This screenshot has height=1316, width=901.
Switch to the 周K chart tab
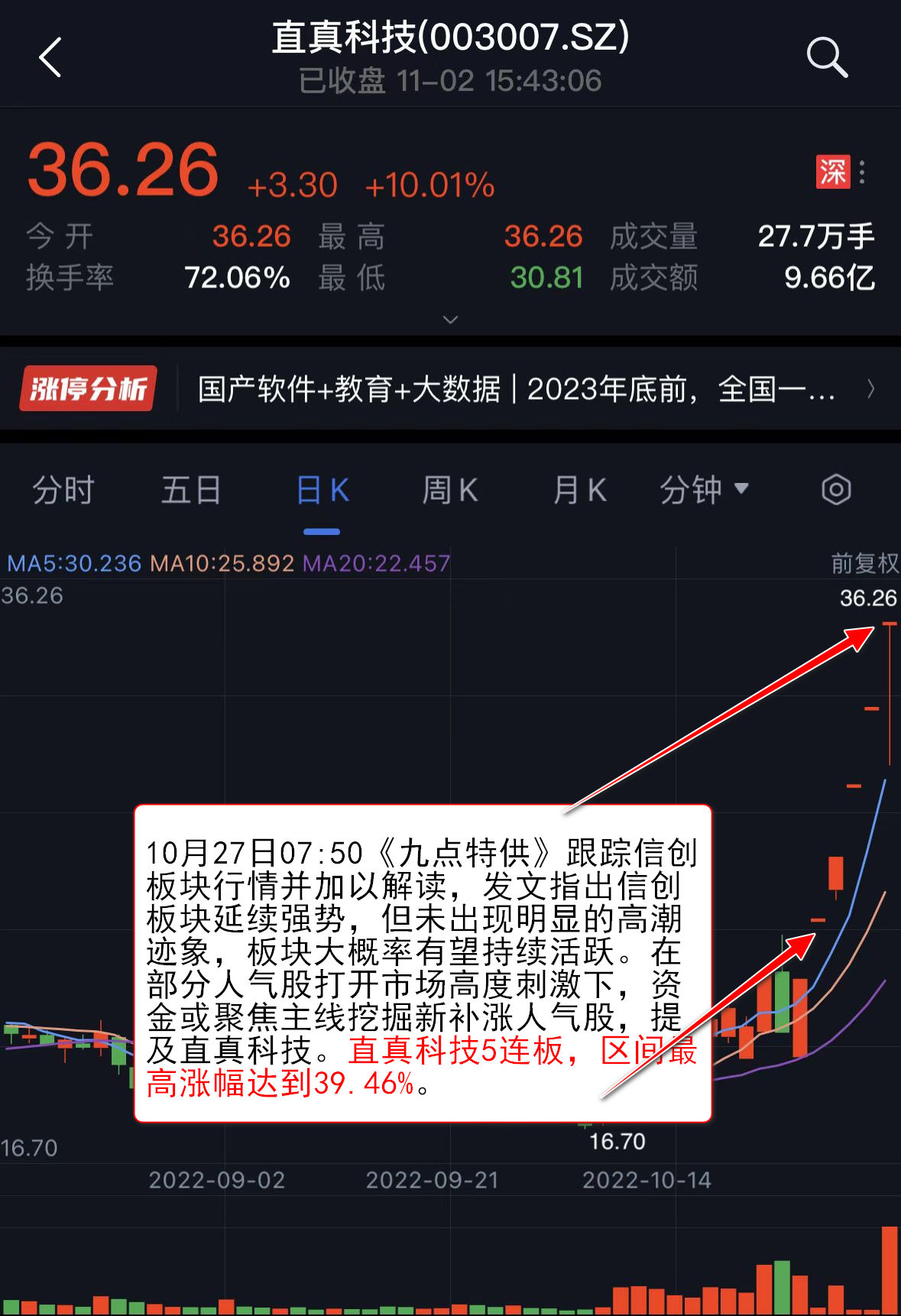pyautogui.click(x=450, y=490)
